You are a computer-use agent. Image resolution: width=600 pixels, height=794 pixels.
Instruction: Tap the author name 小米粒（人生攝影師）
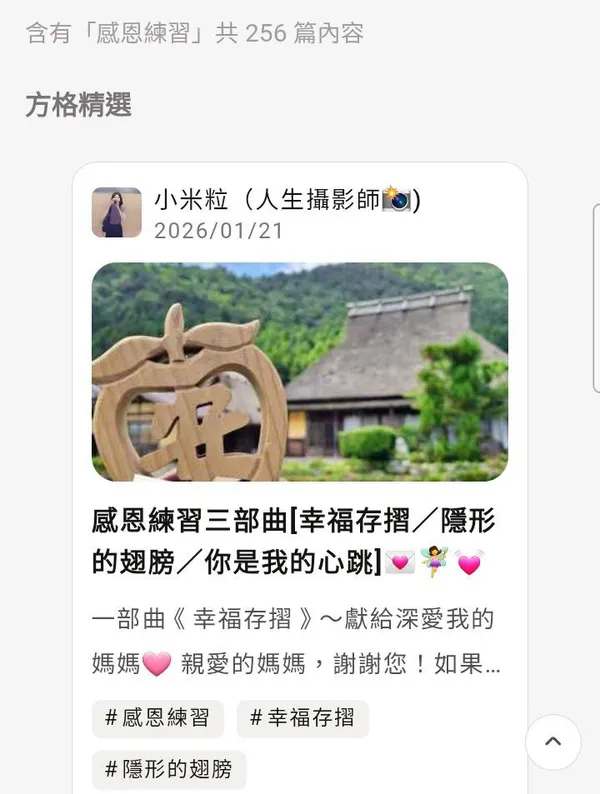(286, 200)
